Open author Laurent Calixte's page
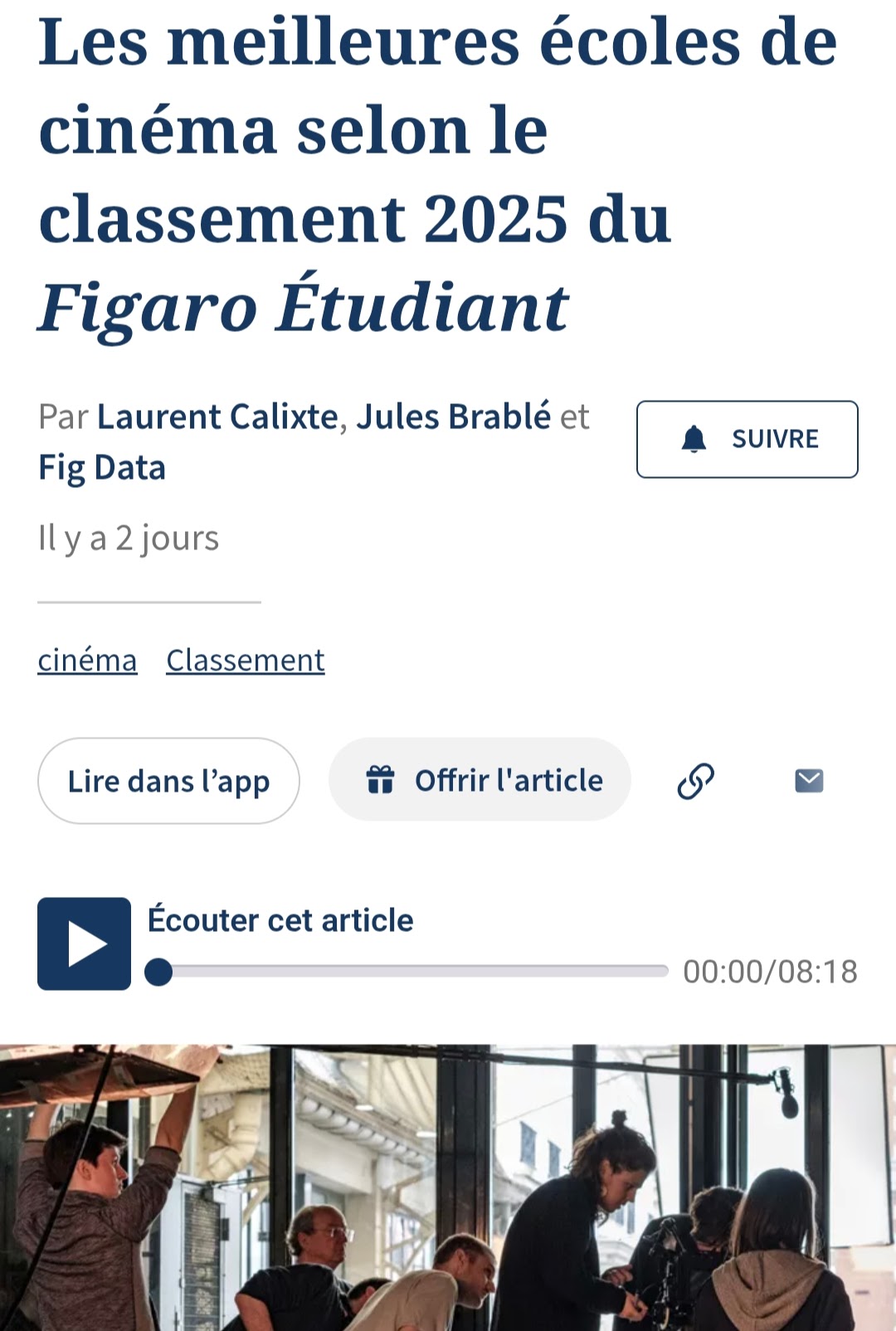Screen dimensions: 896x1331 tap(217, 417)
